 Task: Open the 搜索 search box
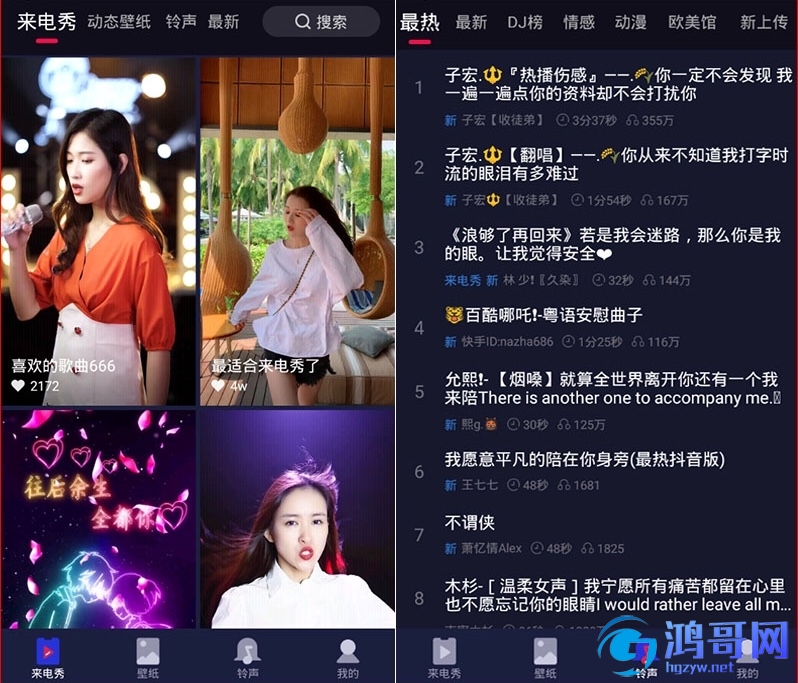[x=321, y=21]
